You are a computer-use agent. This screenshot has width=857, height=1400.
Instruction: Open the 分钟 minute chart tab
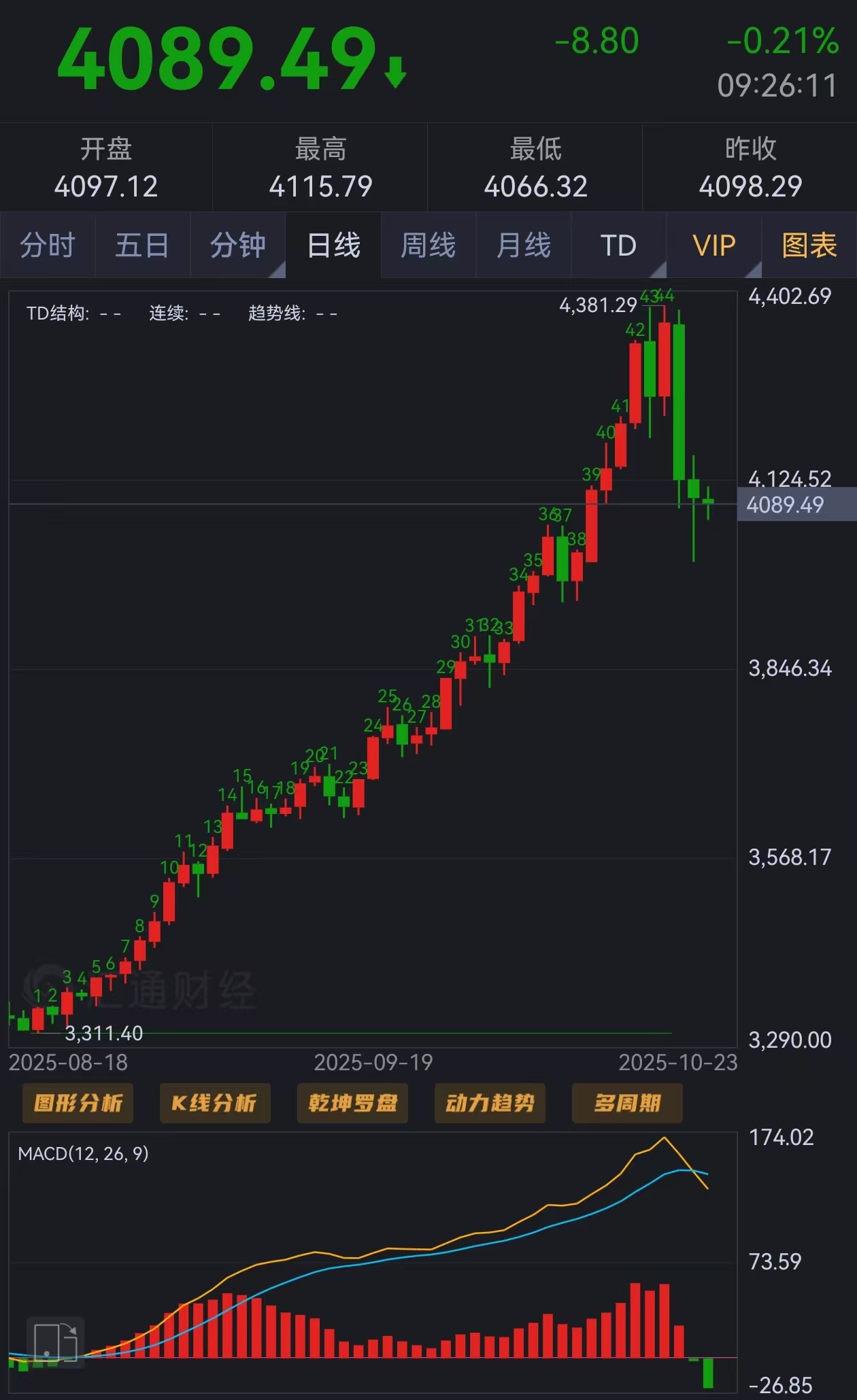[237, 245]
